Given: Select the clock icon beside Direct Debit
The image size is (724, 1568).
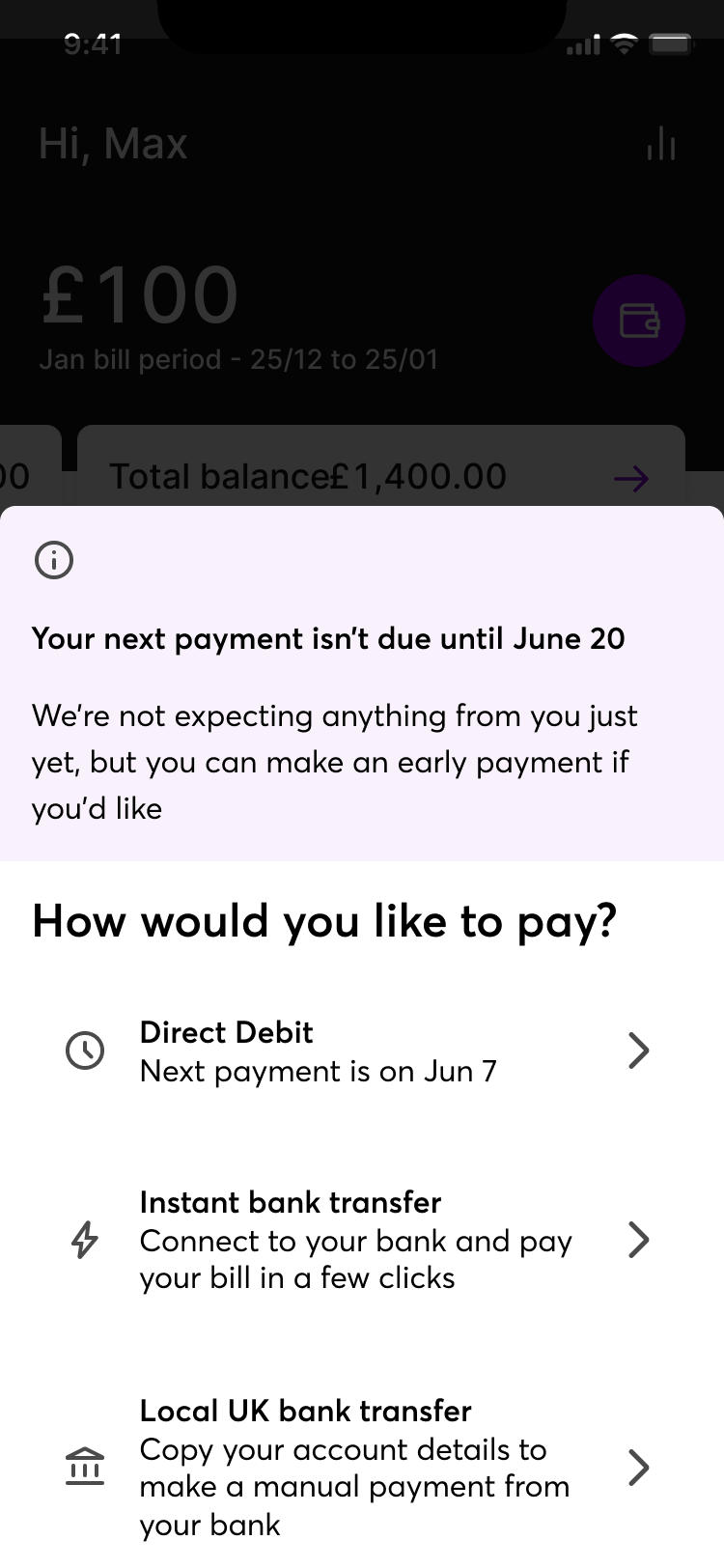Looking at the screenshot, I should pyautogui.click(x=86, y=1050).
